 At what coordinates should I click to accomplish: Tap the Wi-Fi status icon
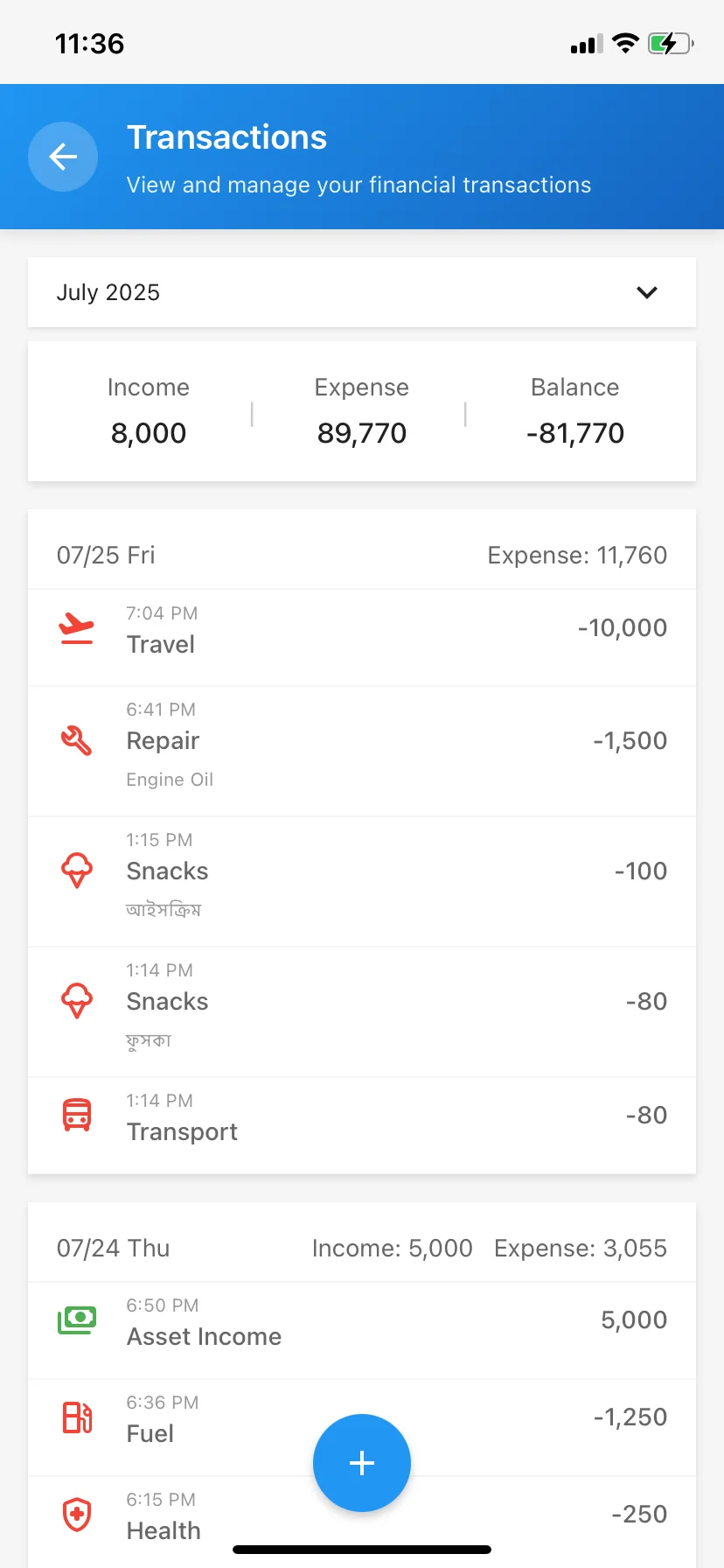626,43
